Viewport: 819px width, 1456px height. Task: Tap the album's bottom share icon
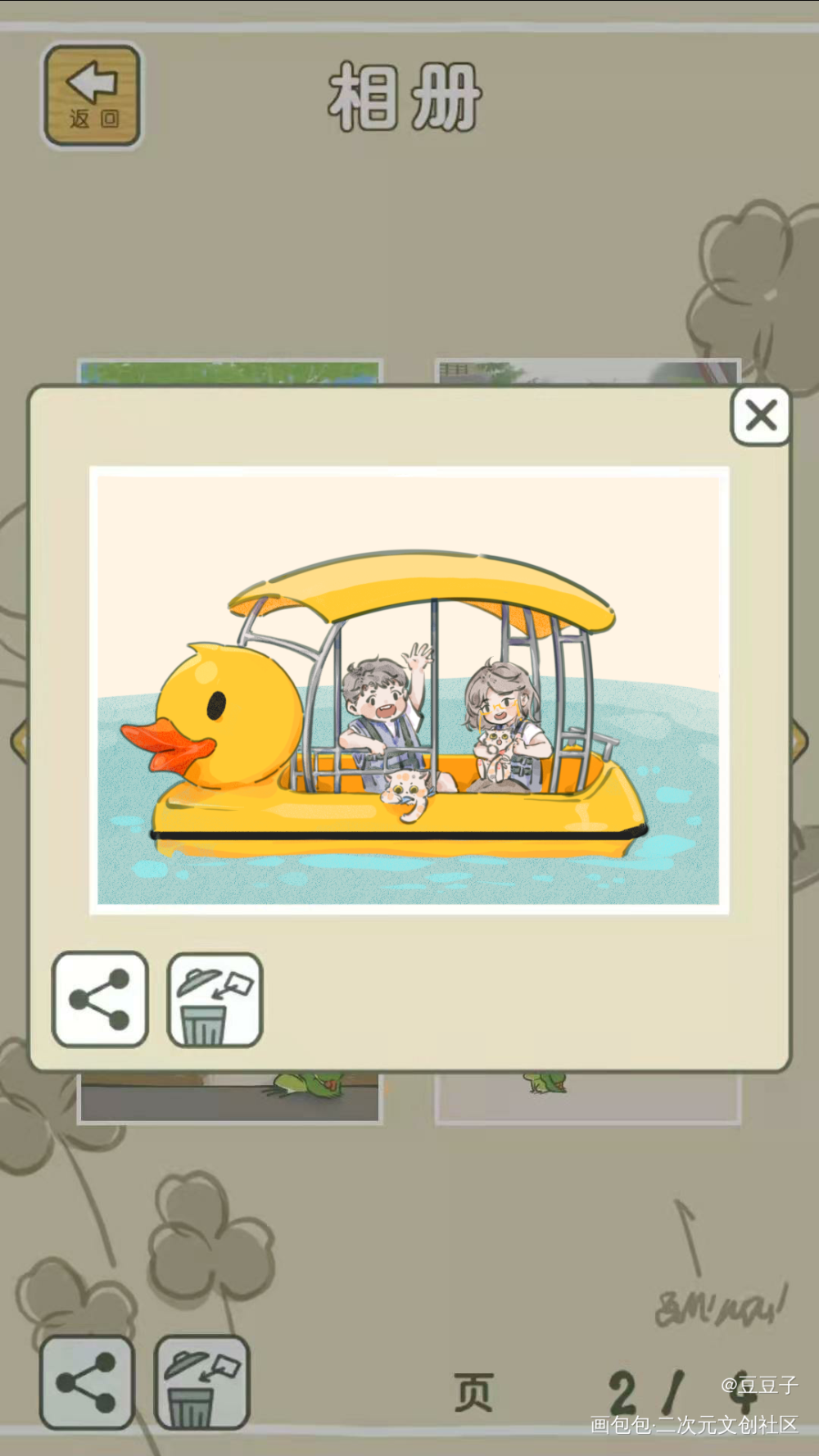click(x=87, y=1383)
